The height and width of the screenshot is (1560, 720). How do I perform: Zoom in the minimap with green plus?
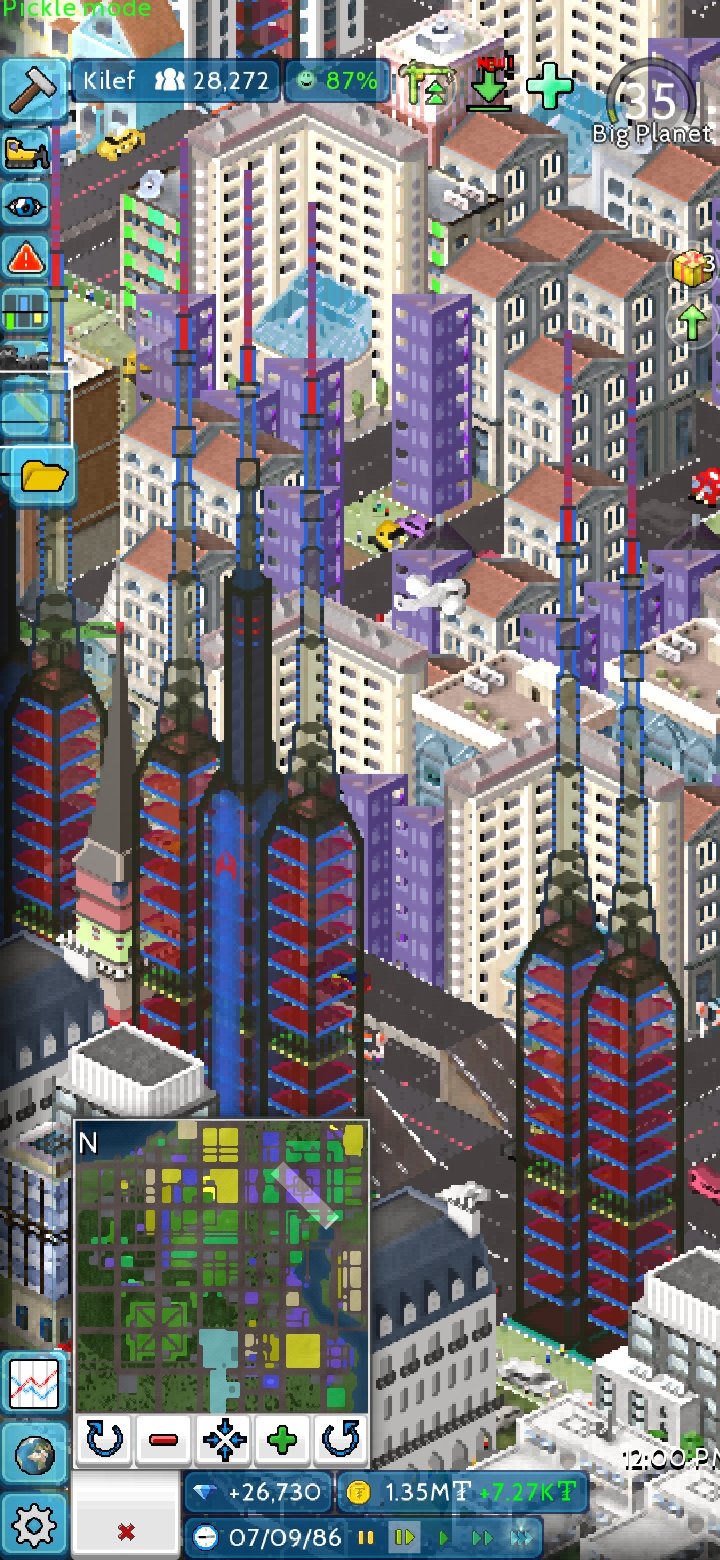pyautogui.click(x=283, y=1440)
